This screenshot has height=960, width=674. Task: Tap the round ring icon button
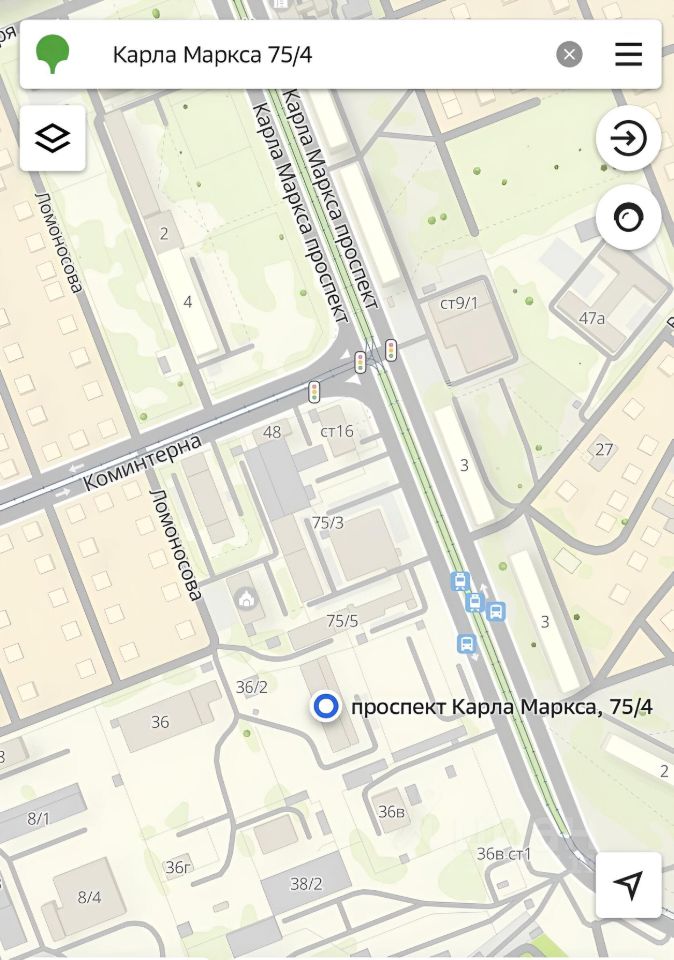pos(628,217)
